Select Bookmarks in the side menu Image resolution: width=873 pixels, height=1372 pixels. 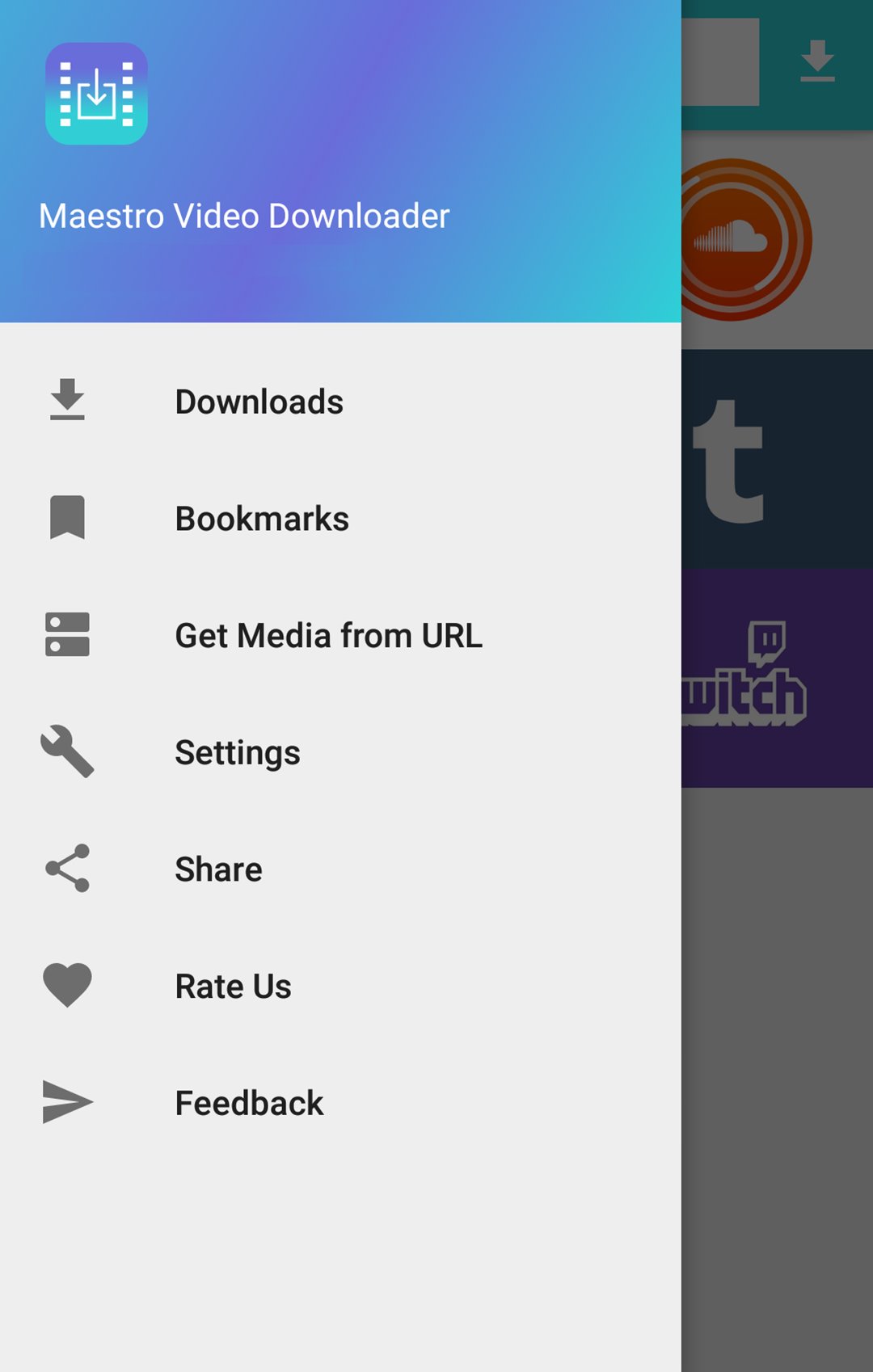click(x=261, y=518)
